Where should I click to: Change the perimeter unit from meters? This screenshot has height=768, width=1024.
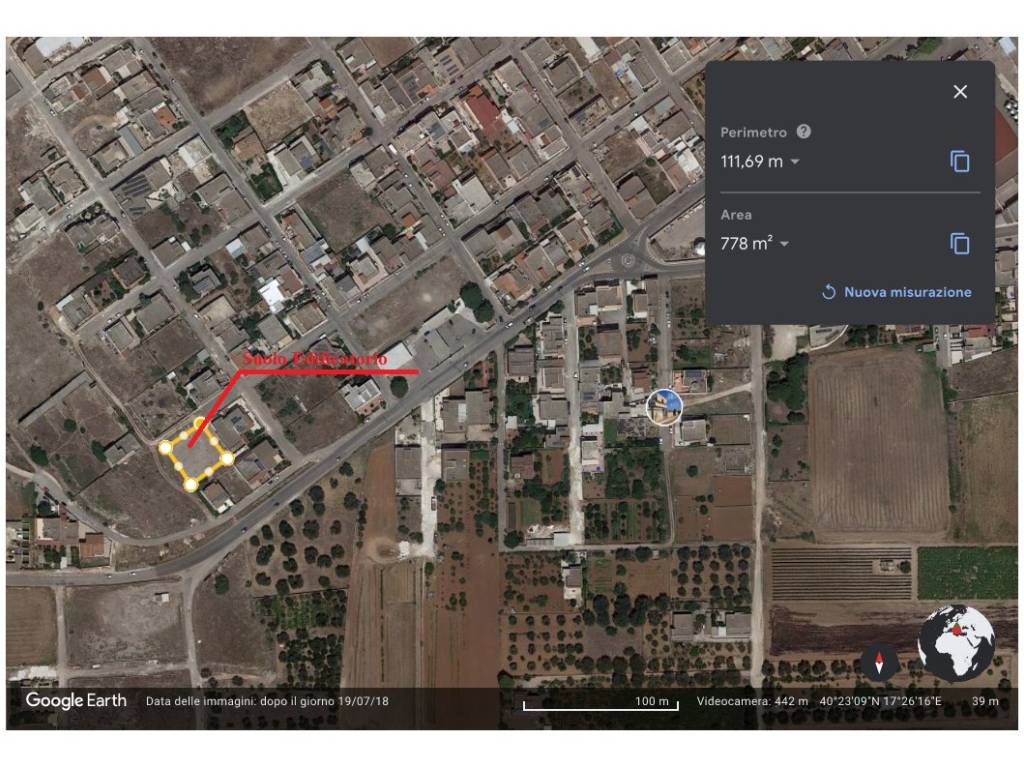796,162
